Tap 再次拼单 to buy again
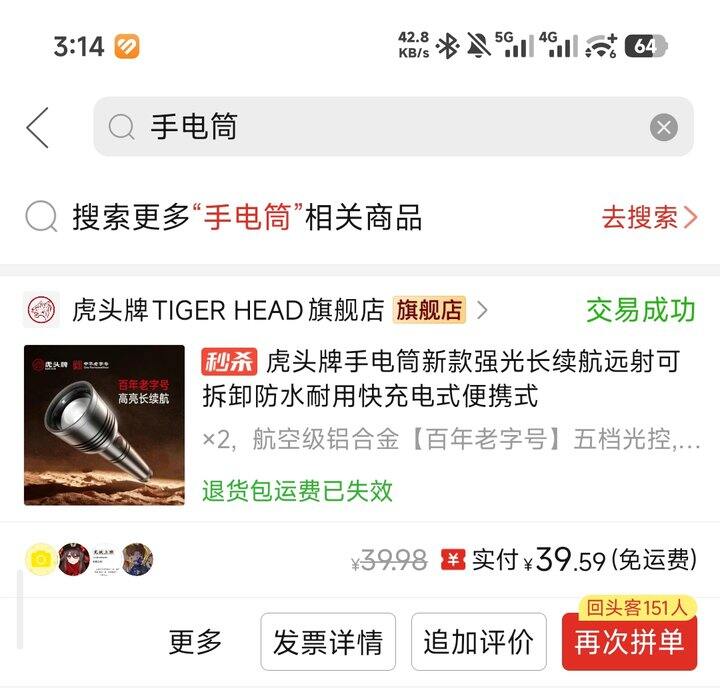 (629, 642)
